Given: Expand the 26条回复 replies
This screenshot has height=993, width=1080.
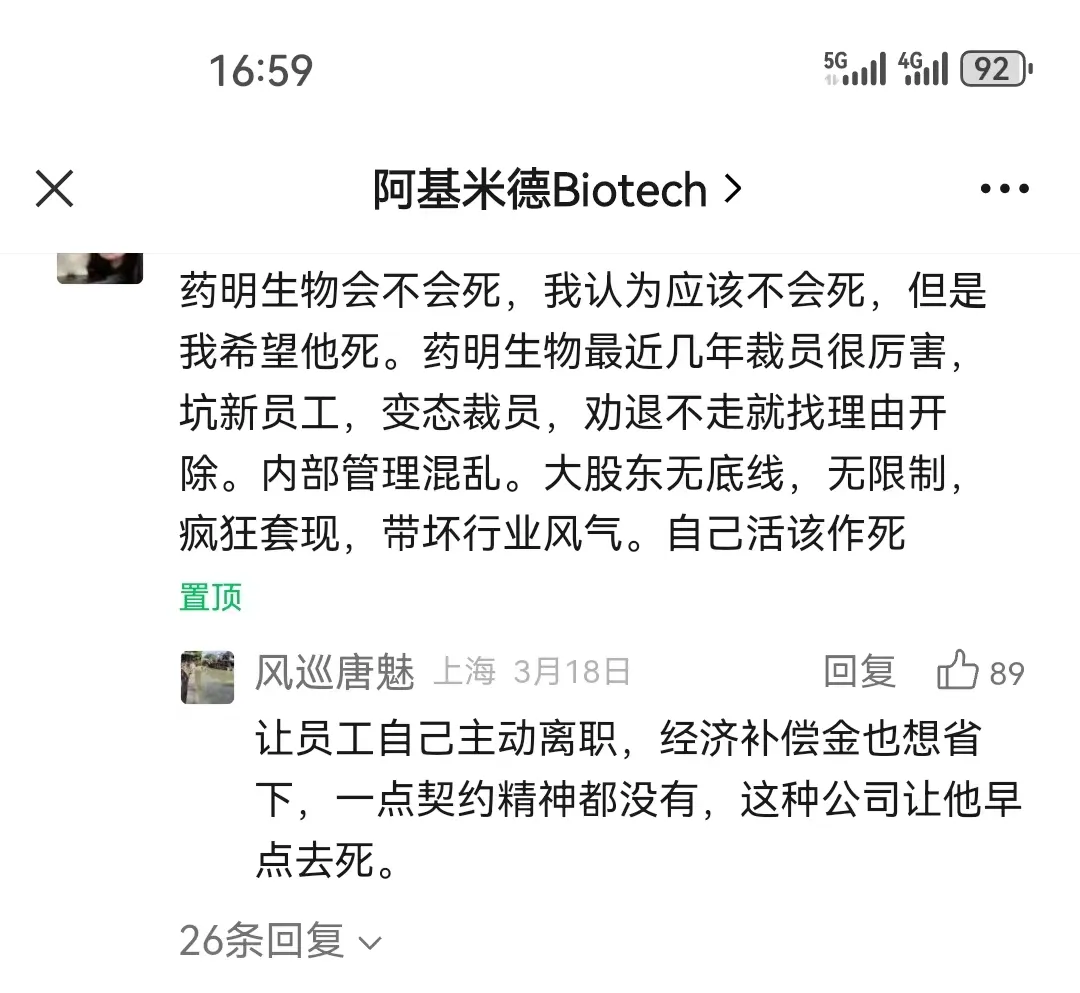Looking at the screenshot, I should [280, 941].
